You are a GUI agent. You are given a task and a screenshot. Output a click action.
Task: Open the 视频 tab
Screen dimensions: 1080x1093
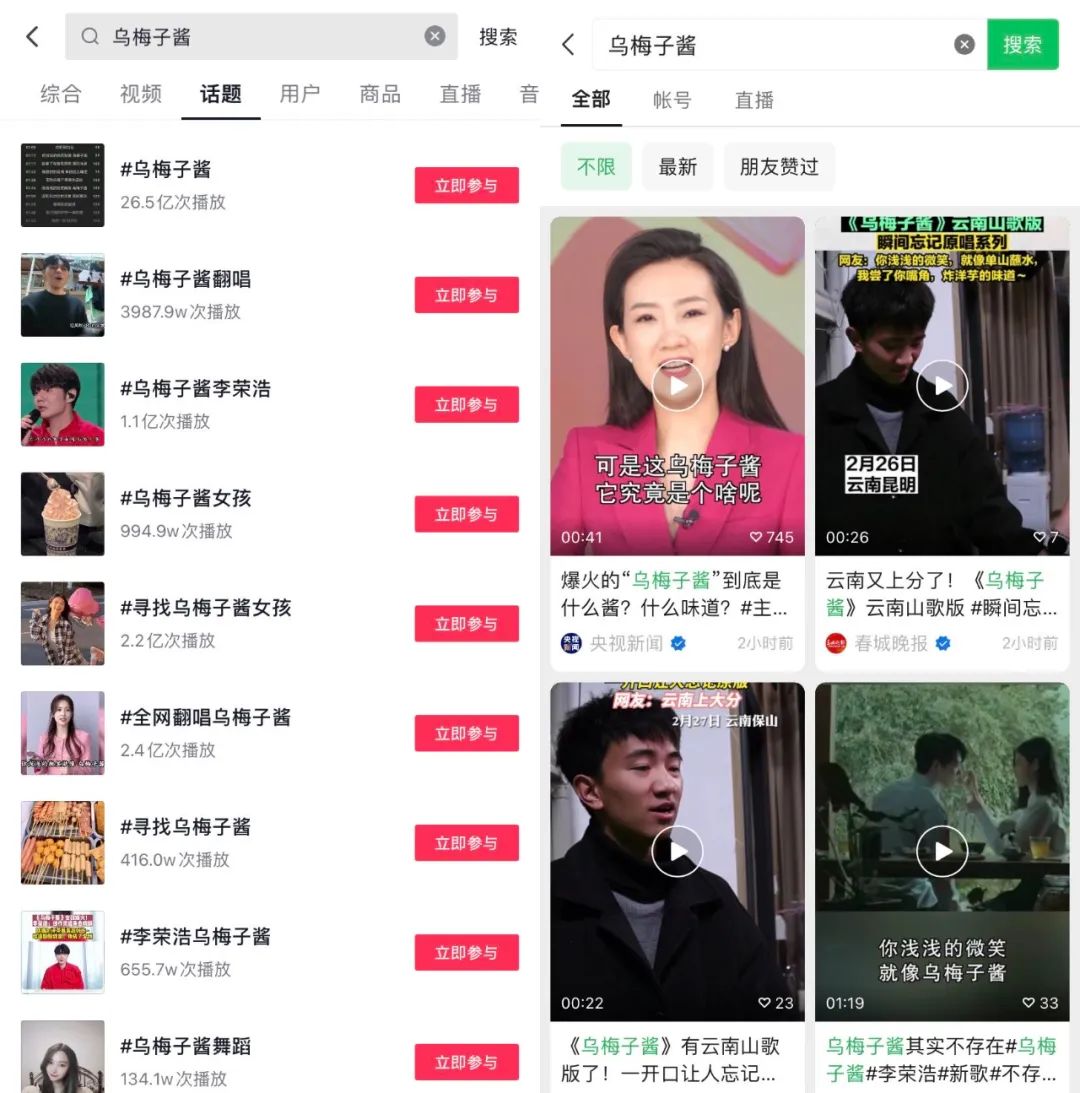(140, 94)
